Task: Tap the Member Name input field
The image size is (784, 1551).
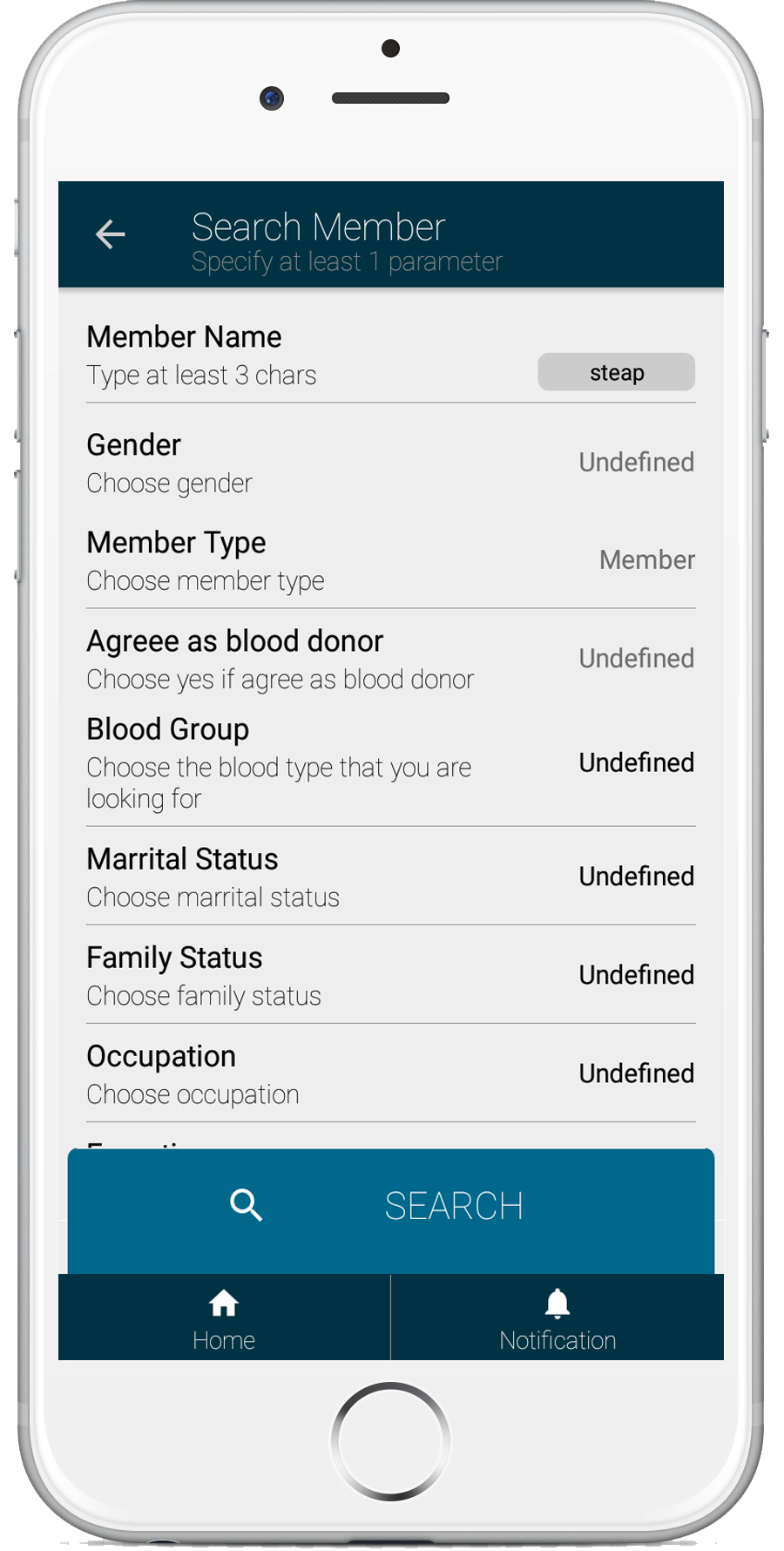Action: [616, 372]
